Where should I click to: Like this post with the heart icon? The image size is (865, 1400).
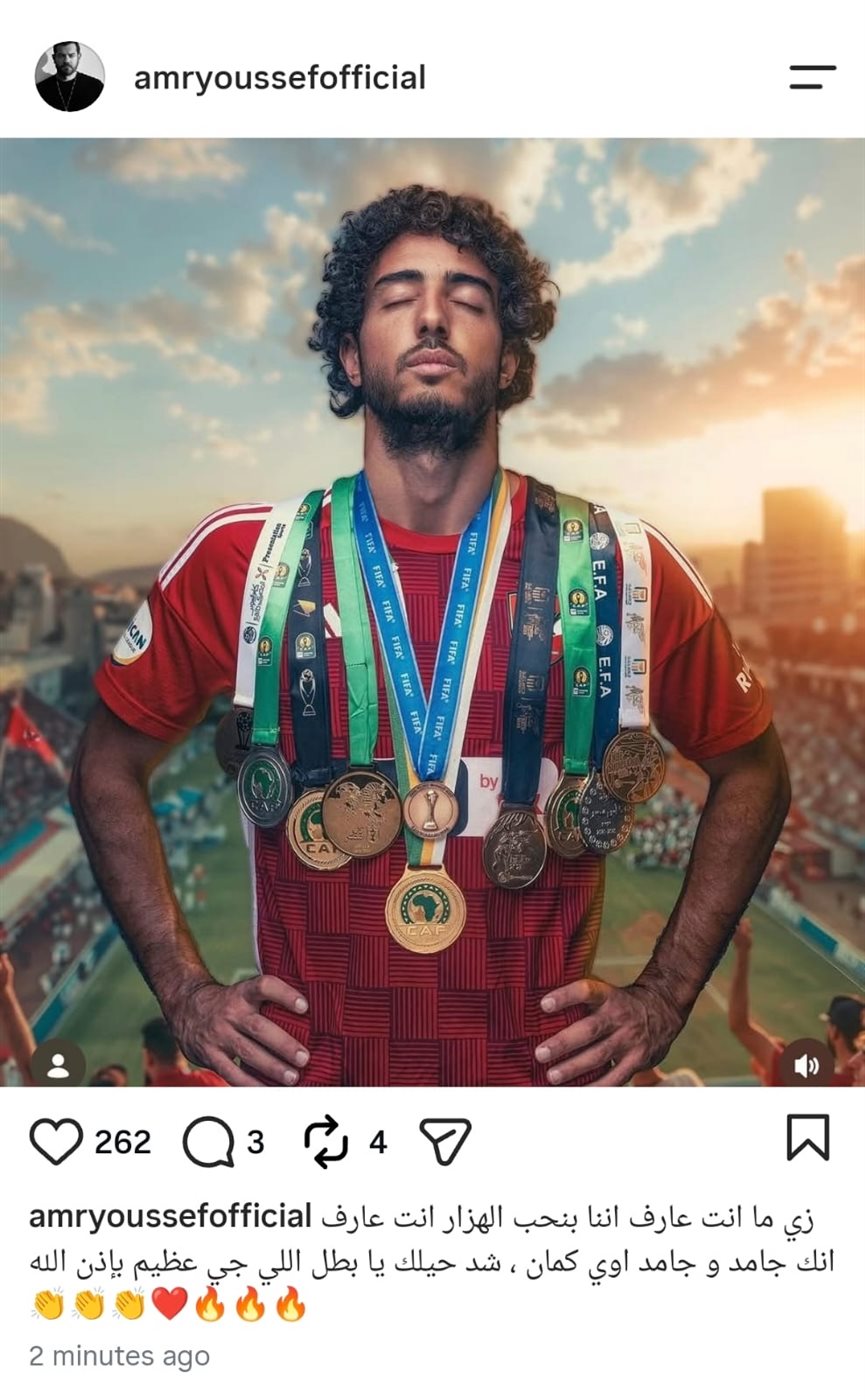point(56,1141)
